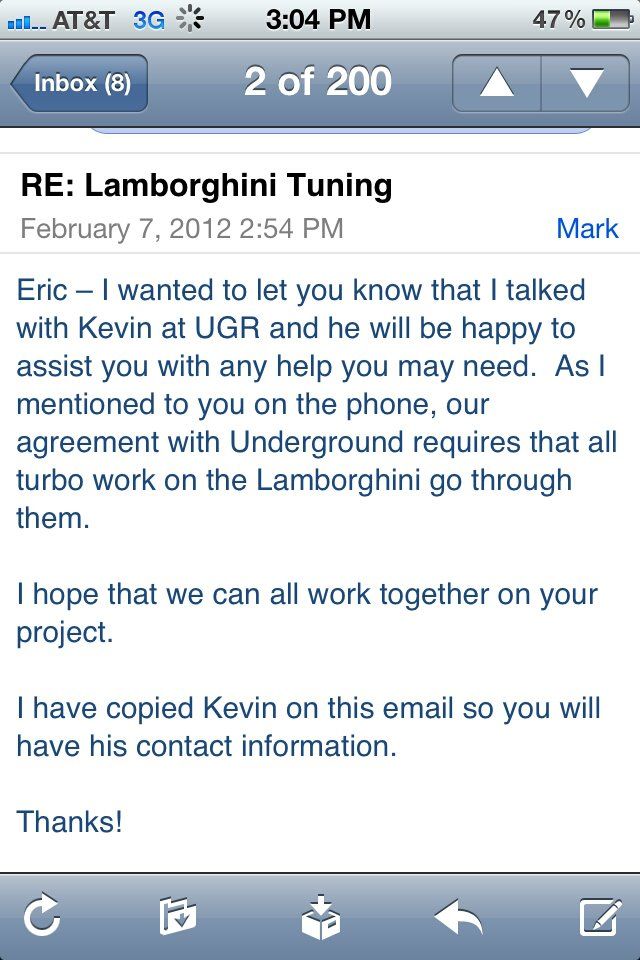Go back to the Inbox
This screenshot has width=640, height=960.
(x=80, y=83)
